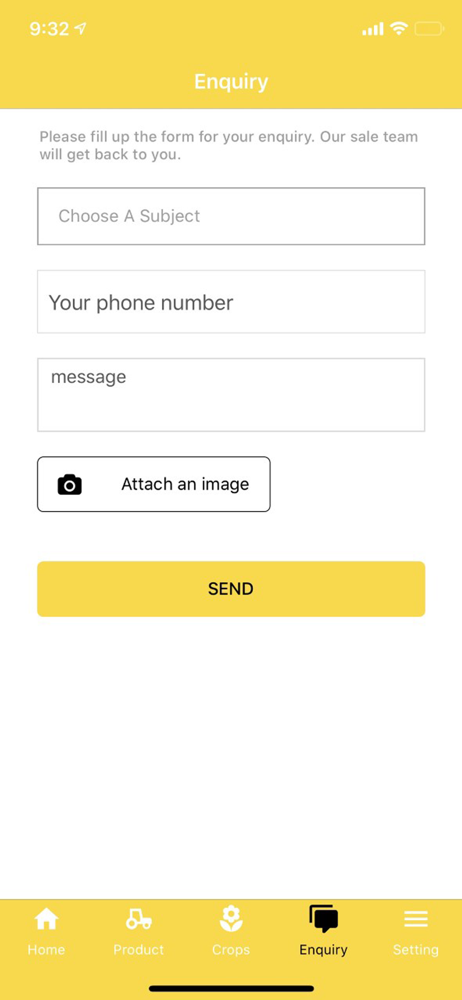Image resolution: width=462 pixels, height=1000 pixels.
Task: Send the enquiry form
Action: pyautogui.click(x=231, y=589)
